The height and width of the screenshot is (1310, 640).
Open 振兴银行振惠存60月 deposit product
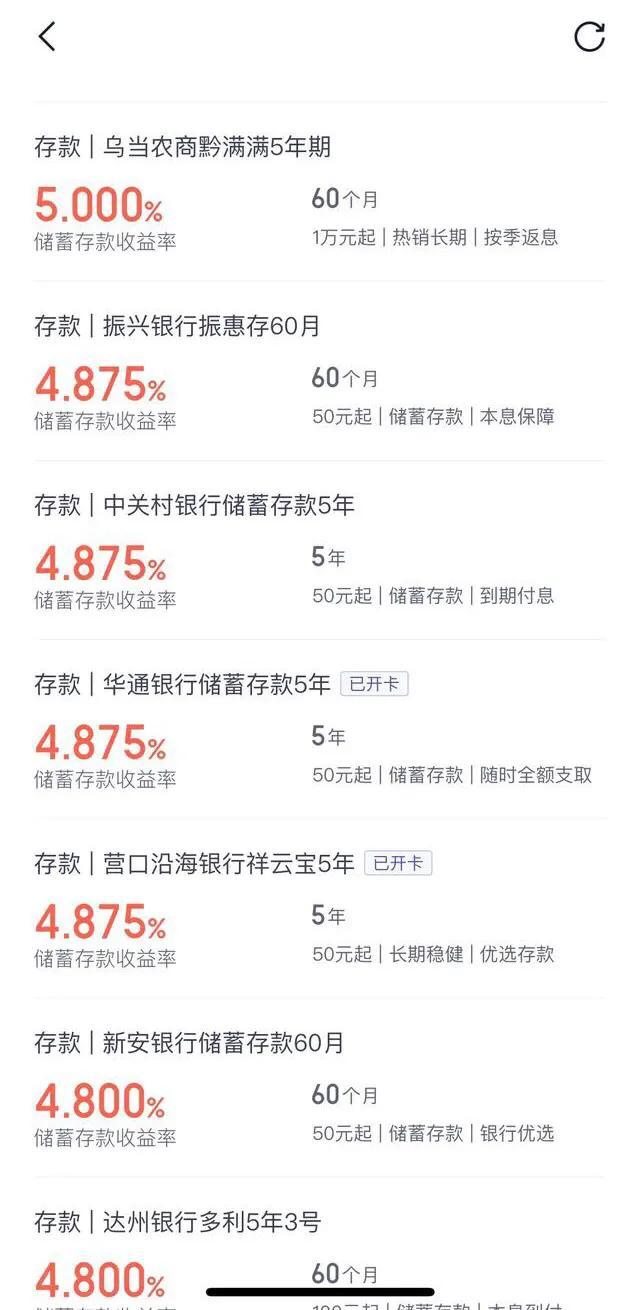click(x=320, y=371)
